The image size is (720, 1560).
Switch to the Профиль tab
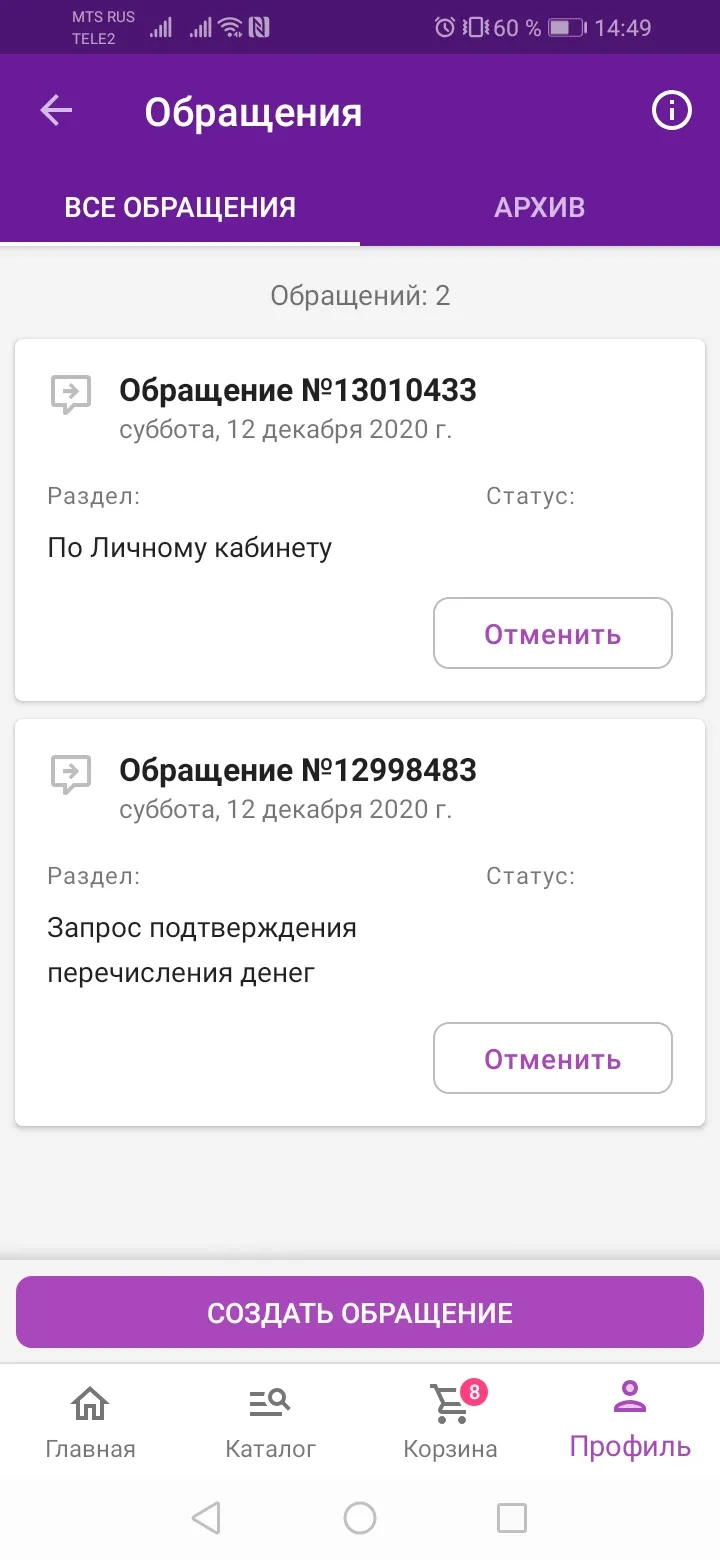pos(630,1420)
